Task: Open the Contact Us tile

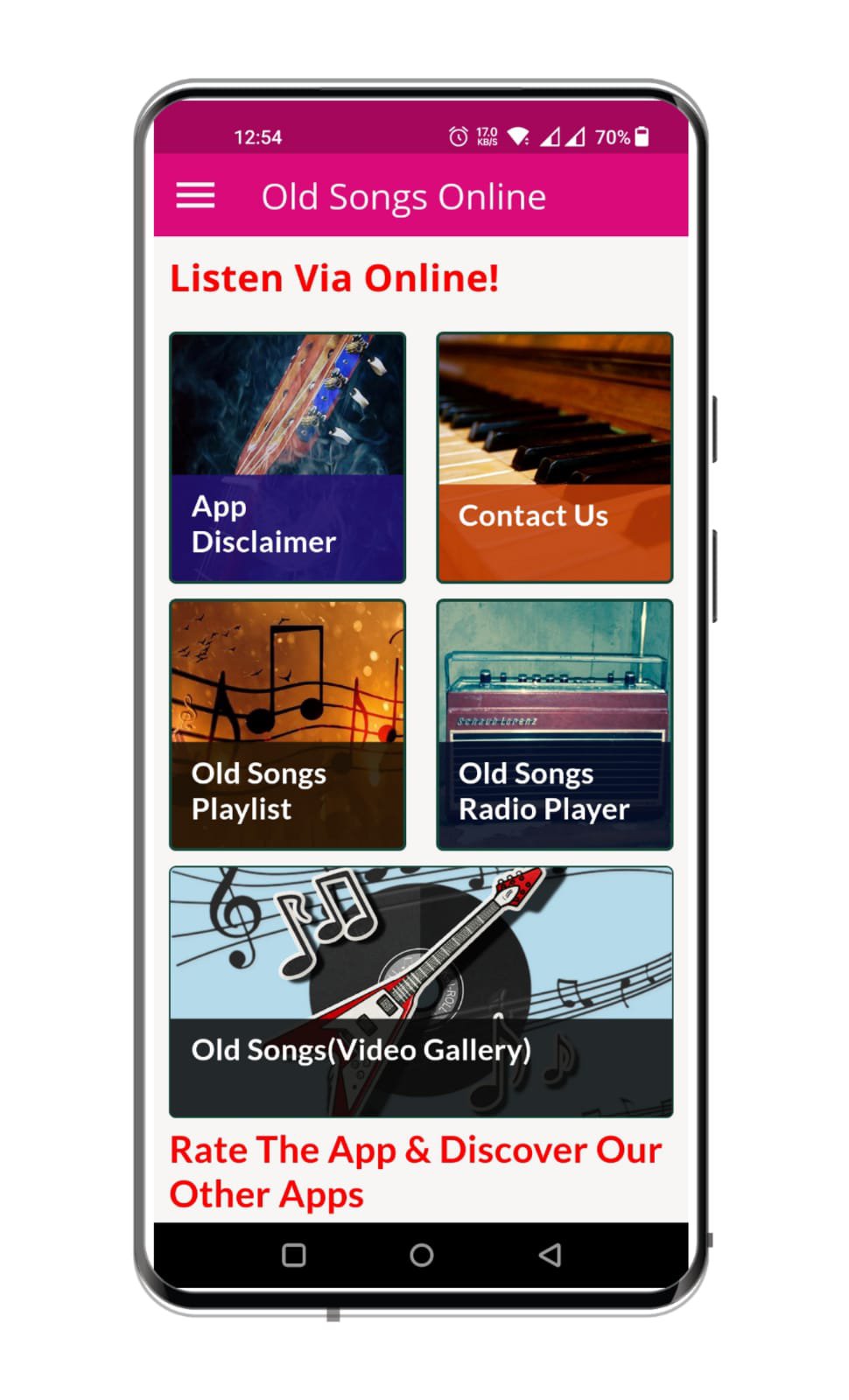Action: click(555, 457)
